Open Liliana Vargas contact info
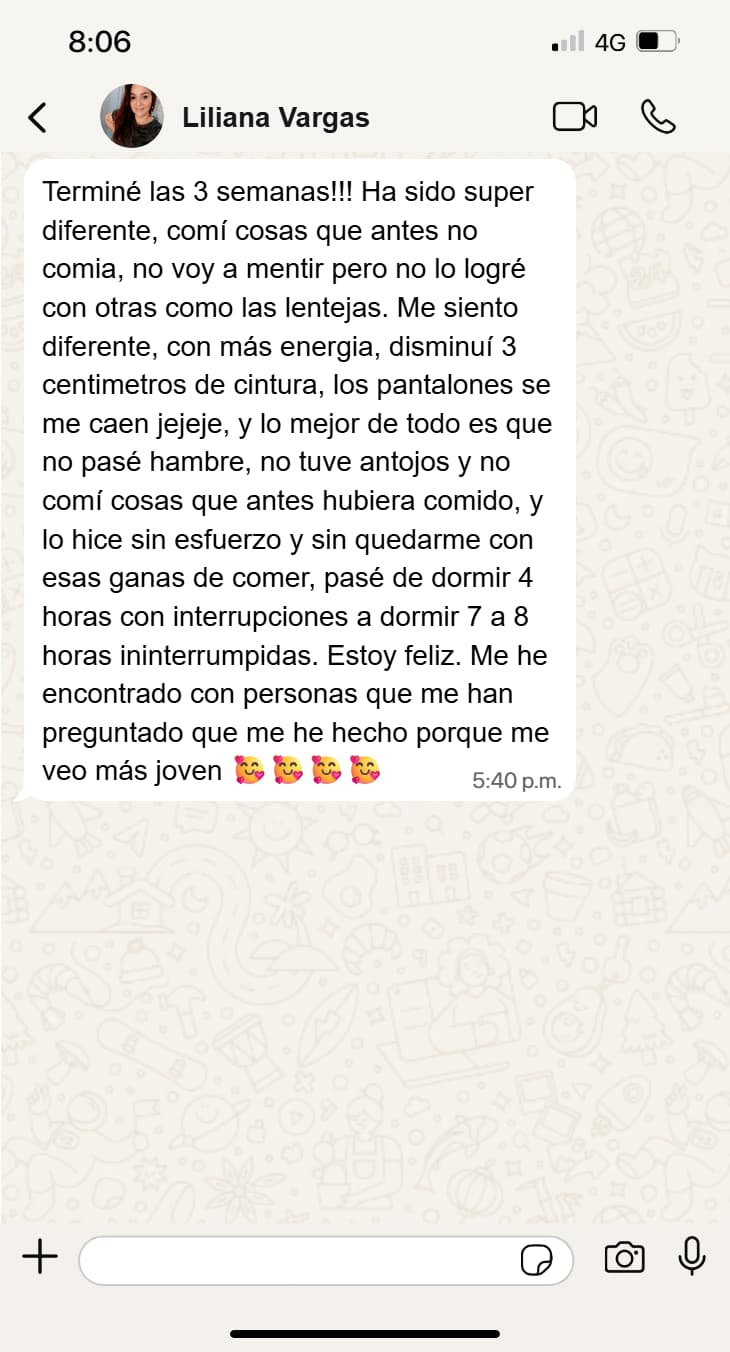 (275, 118)
